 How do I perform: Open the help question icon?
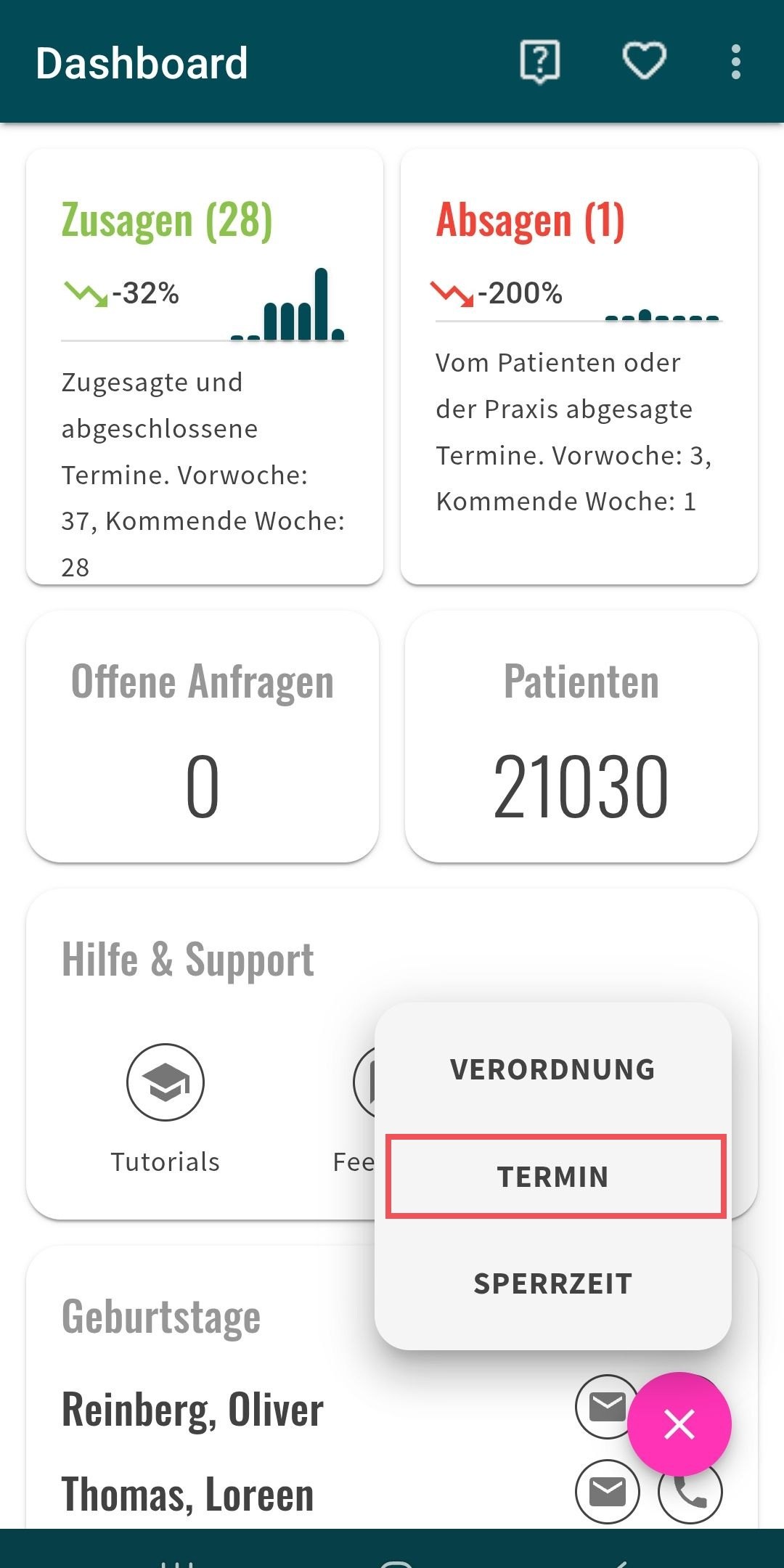(540, 62)
